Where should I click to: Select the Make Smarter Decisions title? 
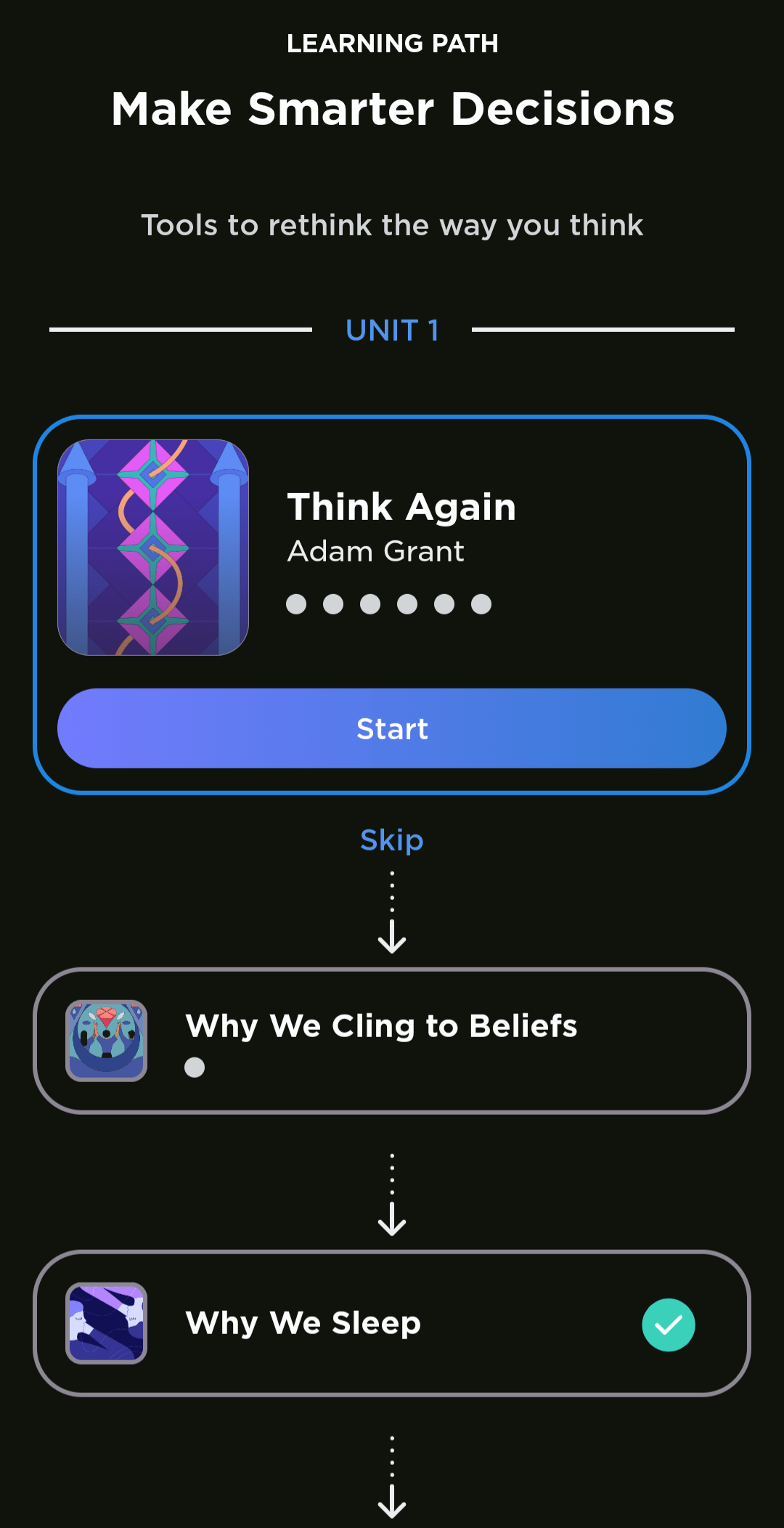392,109
